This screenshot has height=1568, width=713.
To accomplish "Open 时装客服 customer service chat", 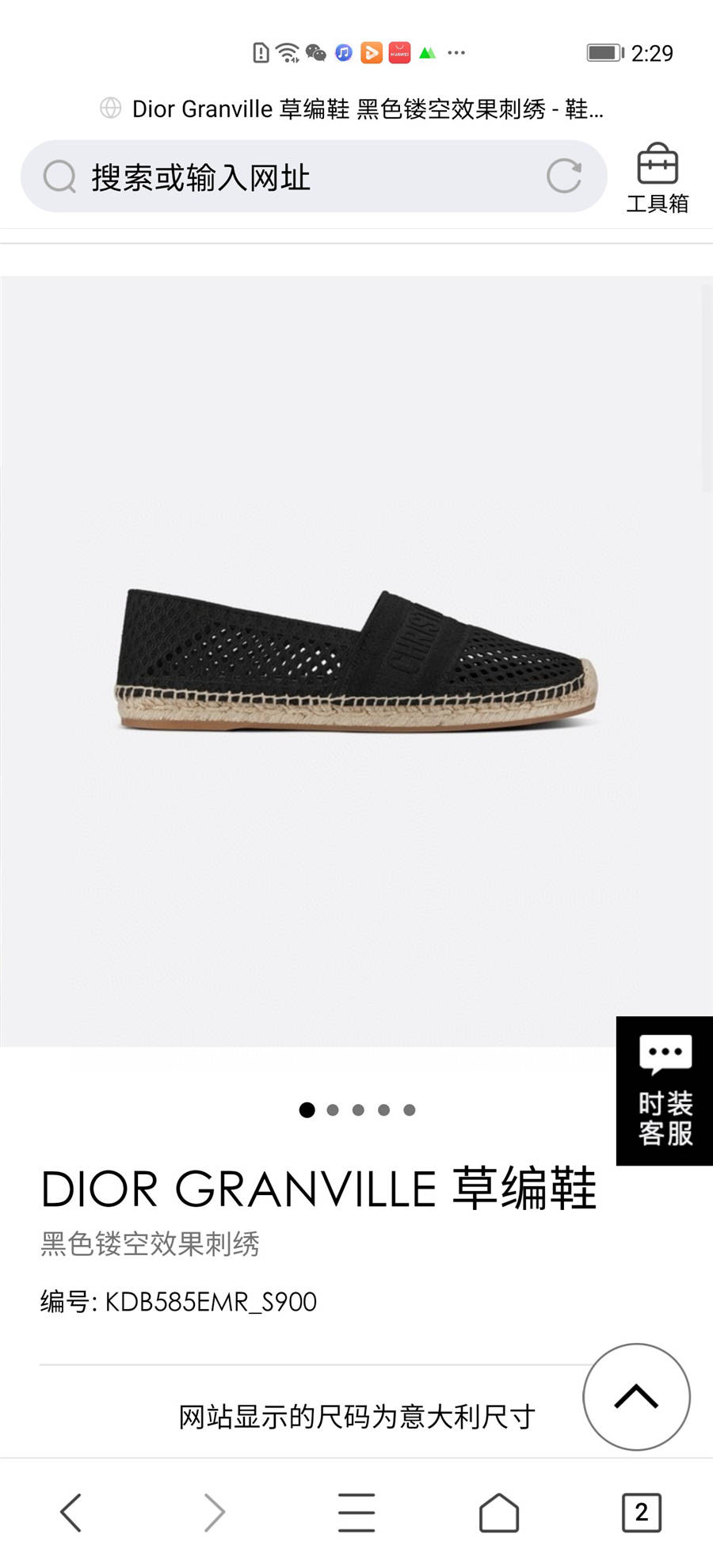I will coord(665,1090).
